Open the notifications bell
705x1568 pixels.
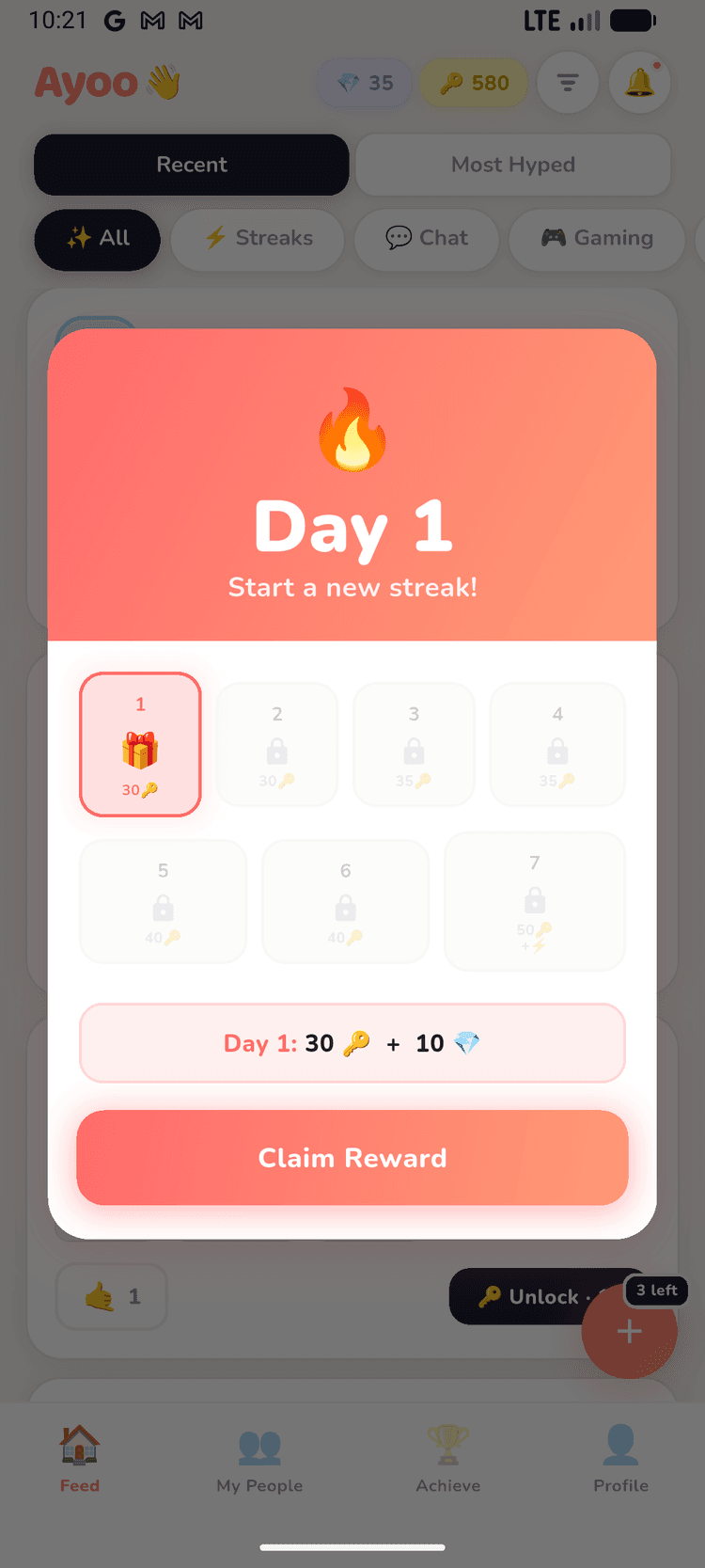coord(640,83)
